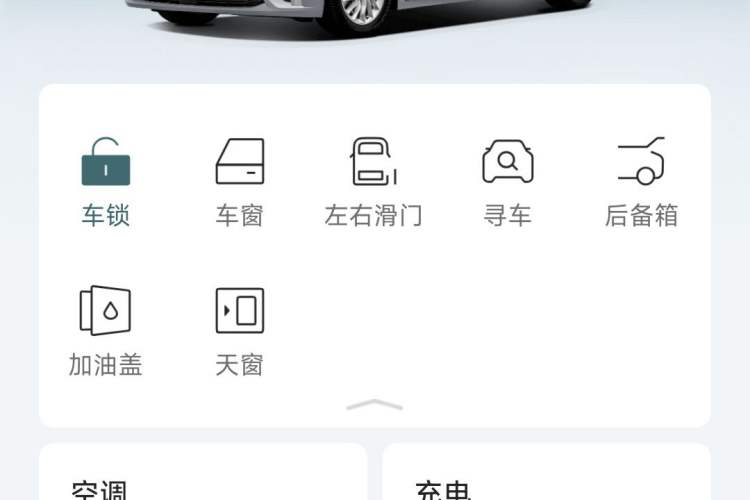750x500 pixels.
Task: Collapse the vehicle controls panel
Action: [375, 405]
